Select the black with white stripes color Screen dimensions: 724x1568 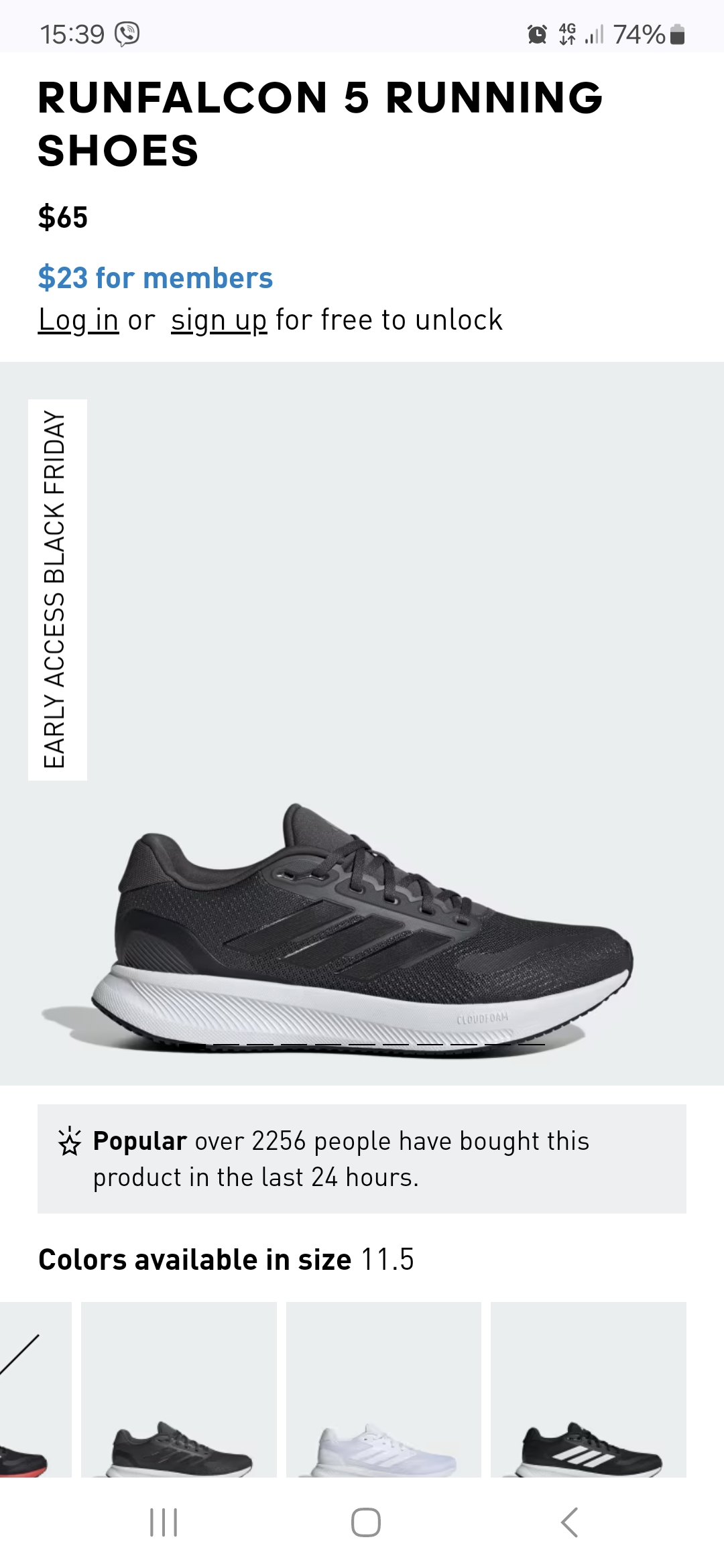pyautogui.click(x=588, y=1389)
